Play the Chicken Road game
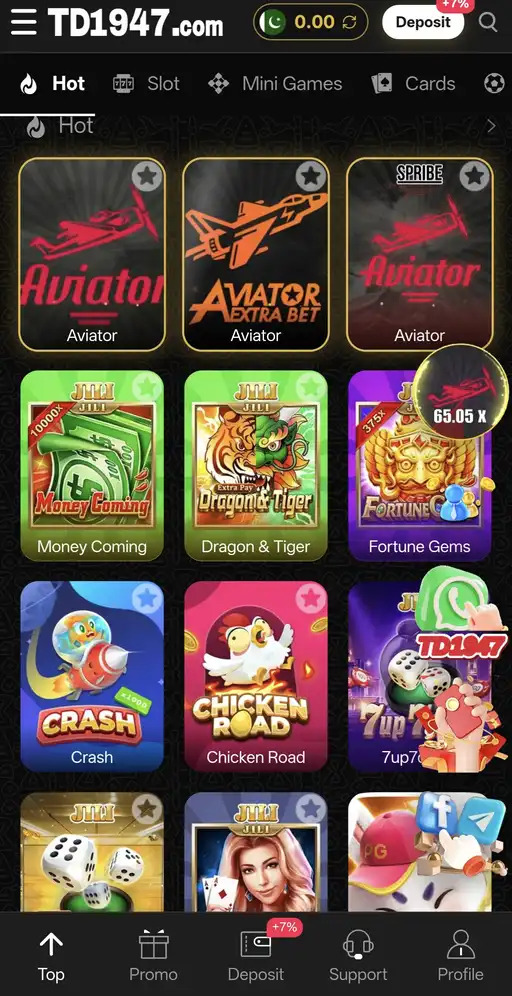512x996 pixels. click(256, 676)
